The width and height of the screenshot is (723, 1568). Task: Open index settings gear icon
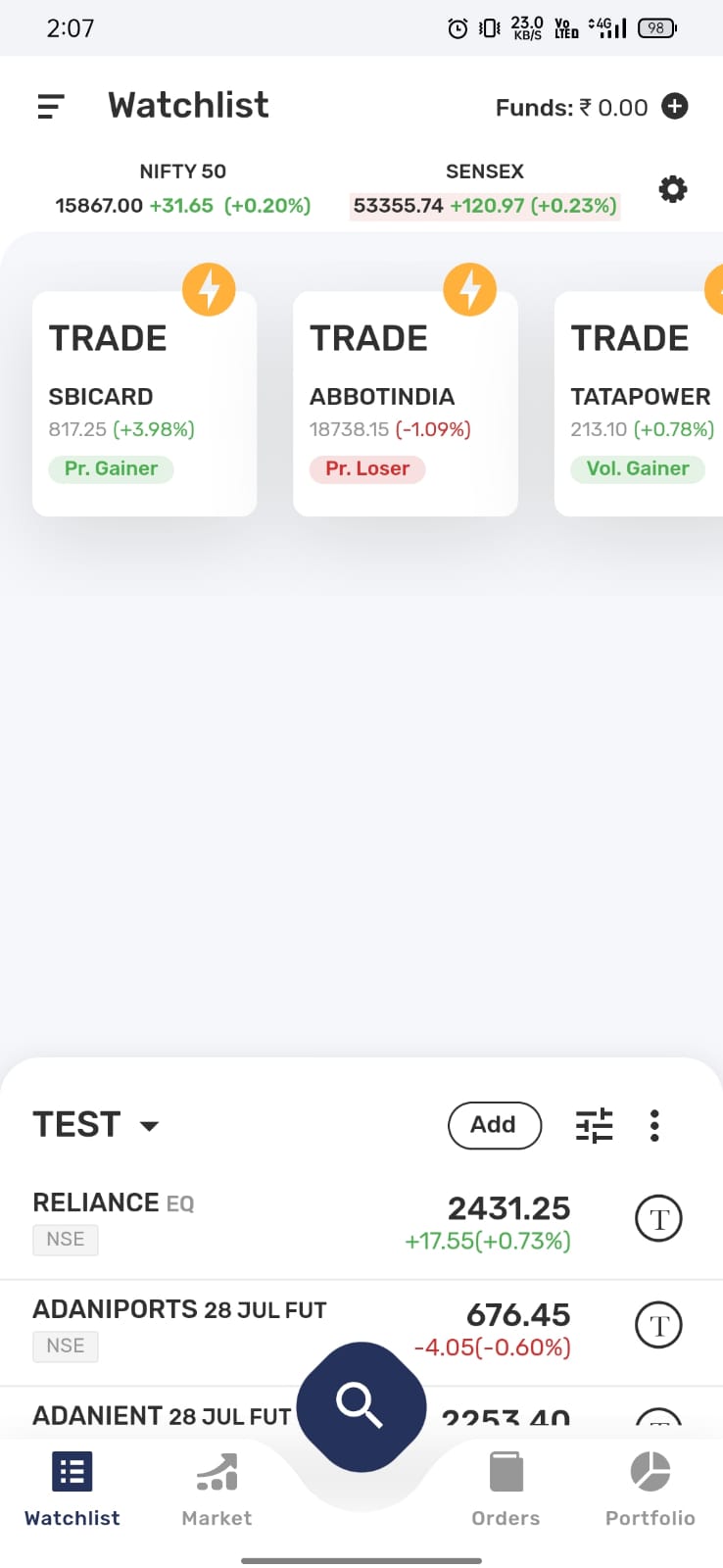click(673, 189)
